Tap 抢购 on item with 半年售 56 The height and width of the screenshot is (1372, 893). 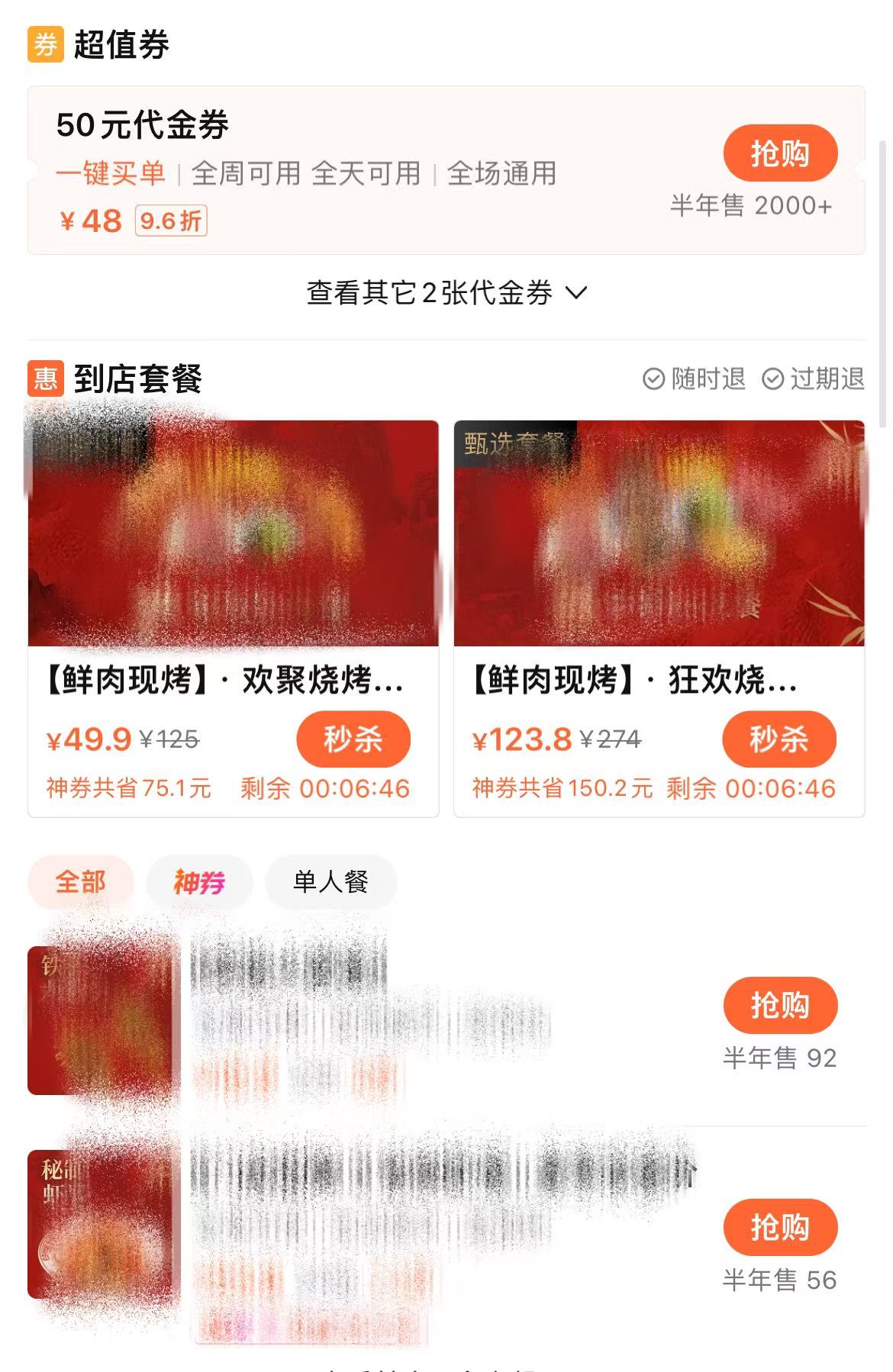click(x=780, y=1227)
